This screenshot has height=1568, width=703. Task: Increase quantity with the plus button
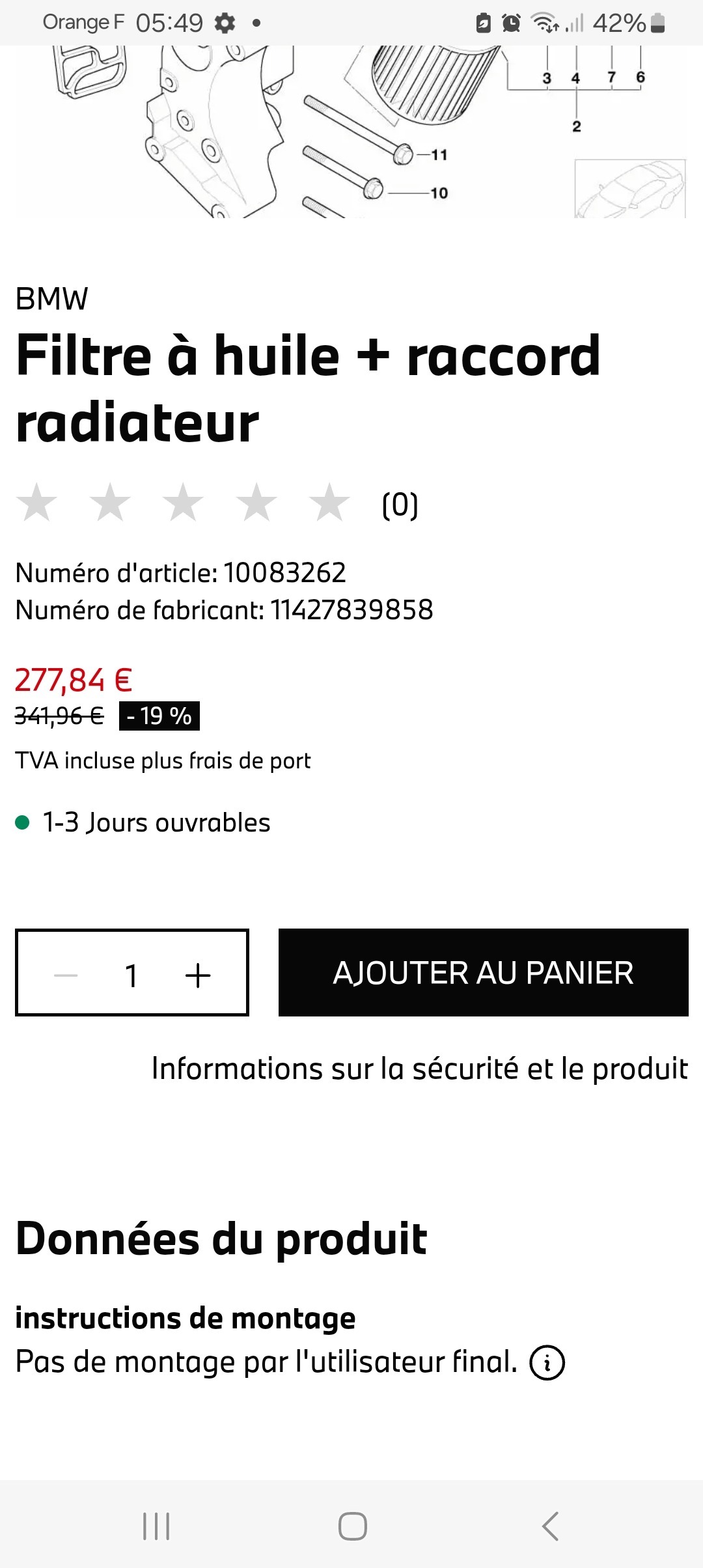[198, 975]
